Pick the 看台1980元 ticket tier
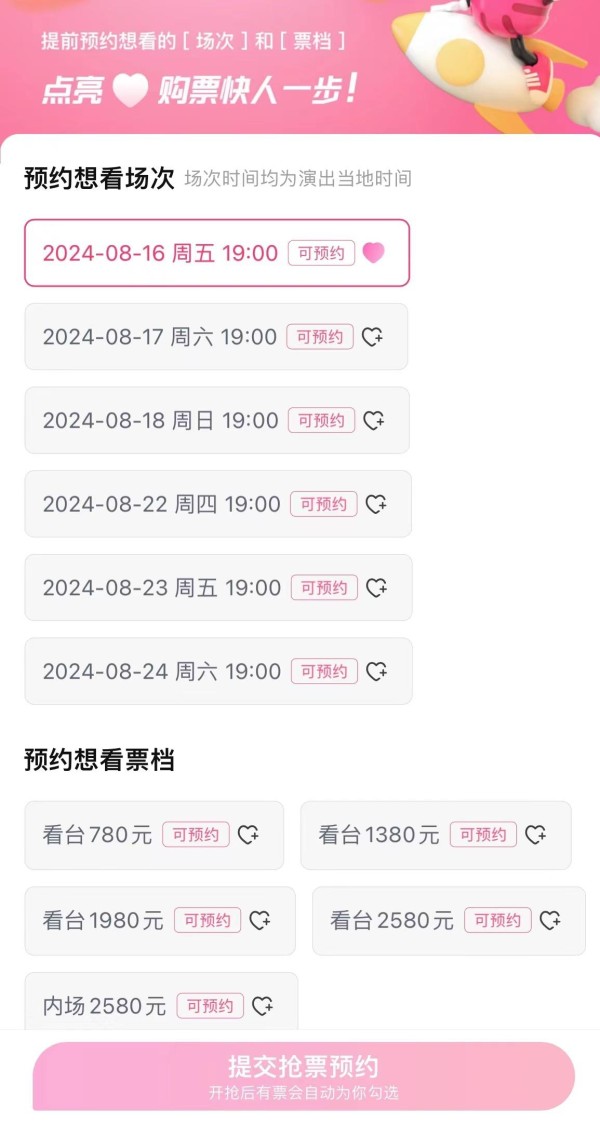600x1123 pixels. 160,921
